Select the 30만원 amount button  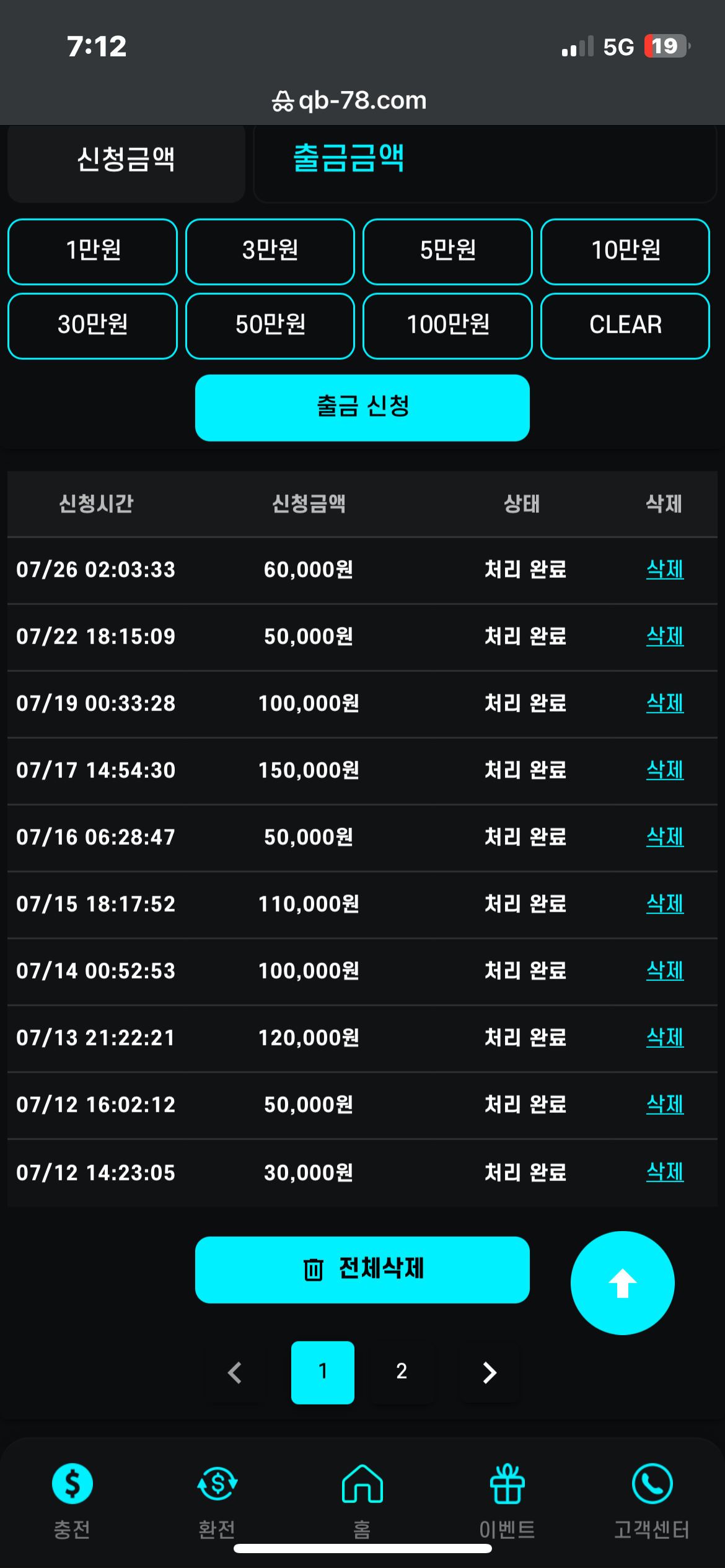click(x=92, y=326)
